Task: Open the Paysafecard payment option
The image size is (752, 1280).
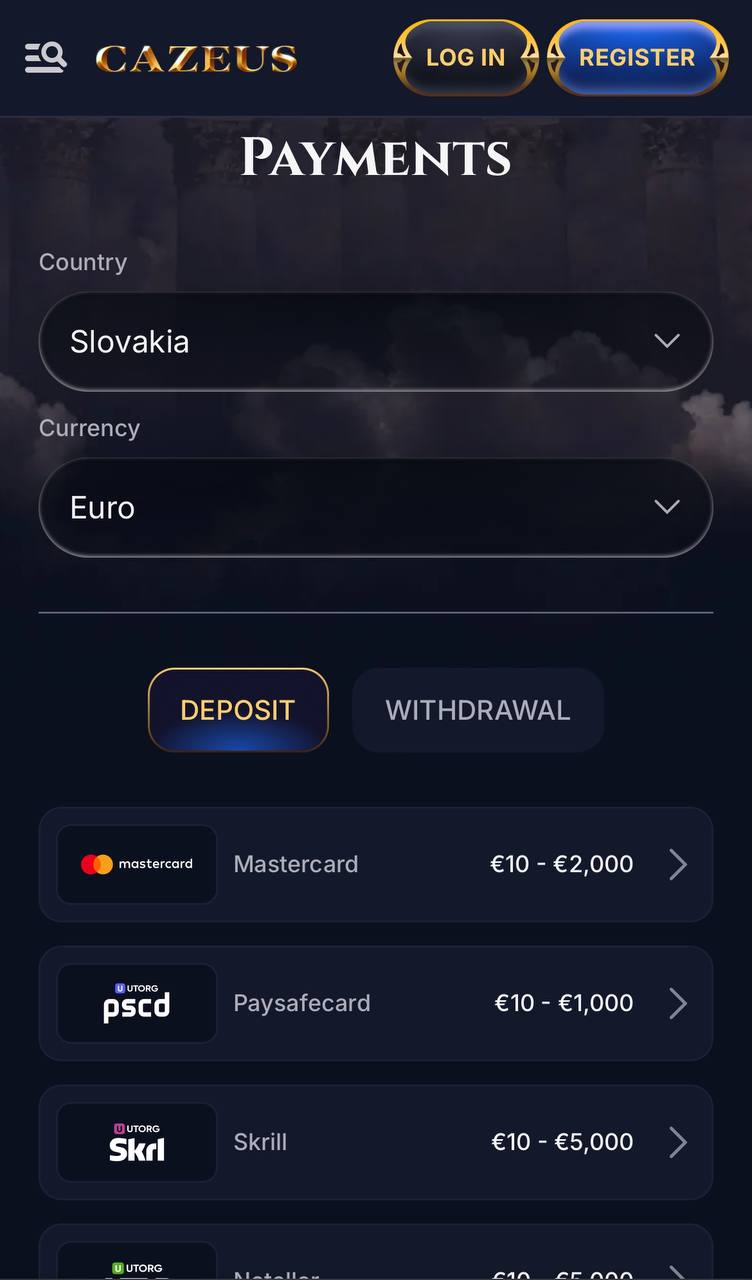Action: click(x=375, y=1003)
